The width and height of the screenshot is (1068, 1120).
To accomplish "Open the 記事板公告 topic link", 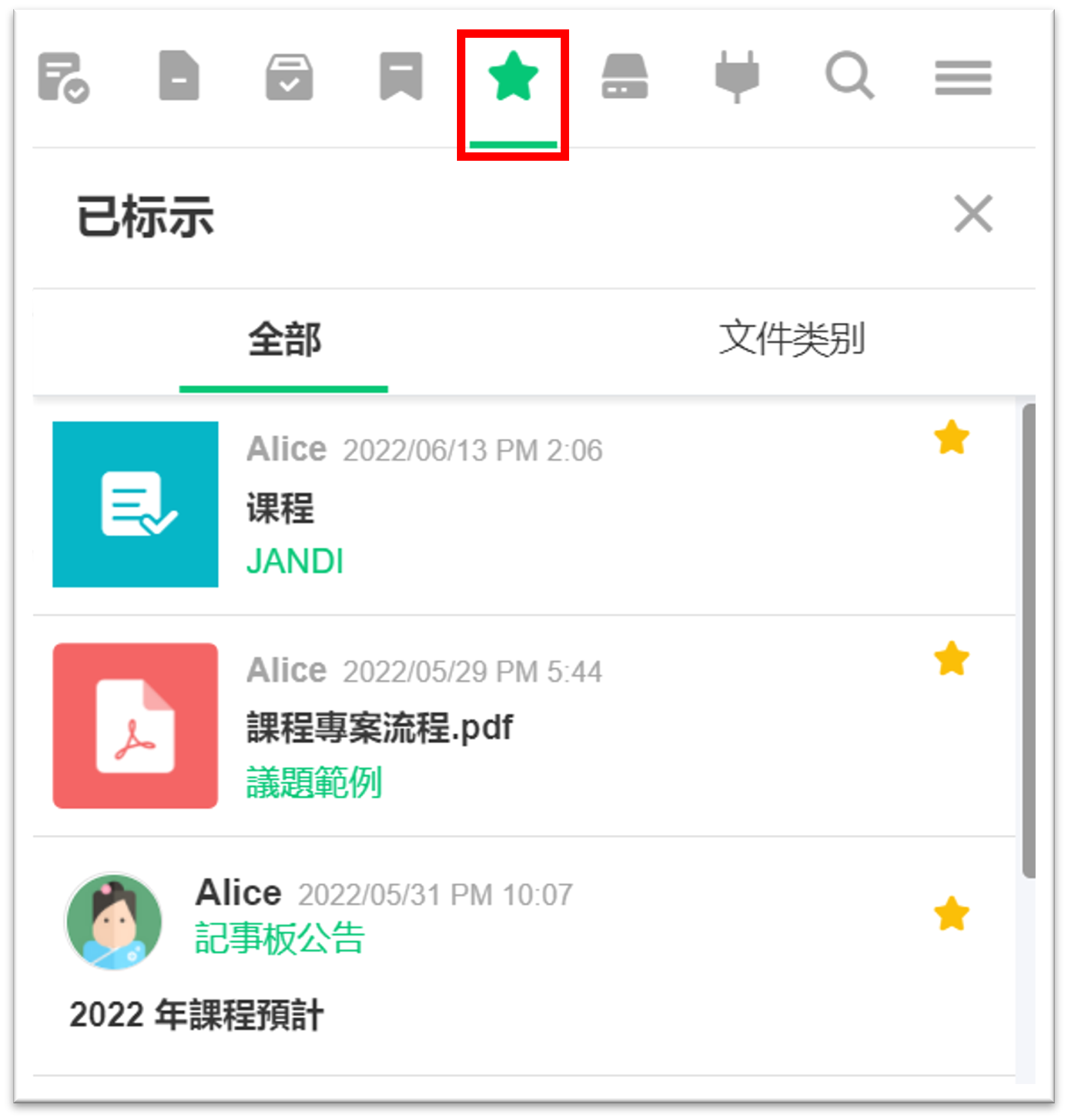I will click(x=279, y=938).
